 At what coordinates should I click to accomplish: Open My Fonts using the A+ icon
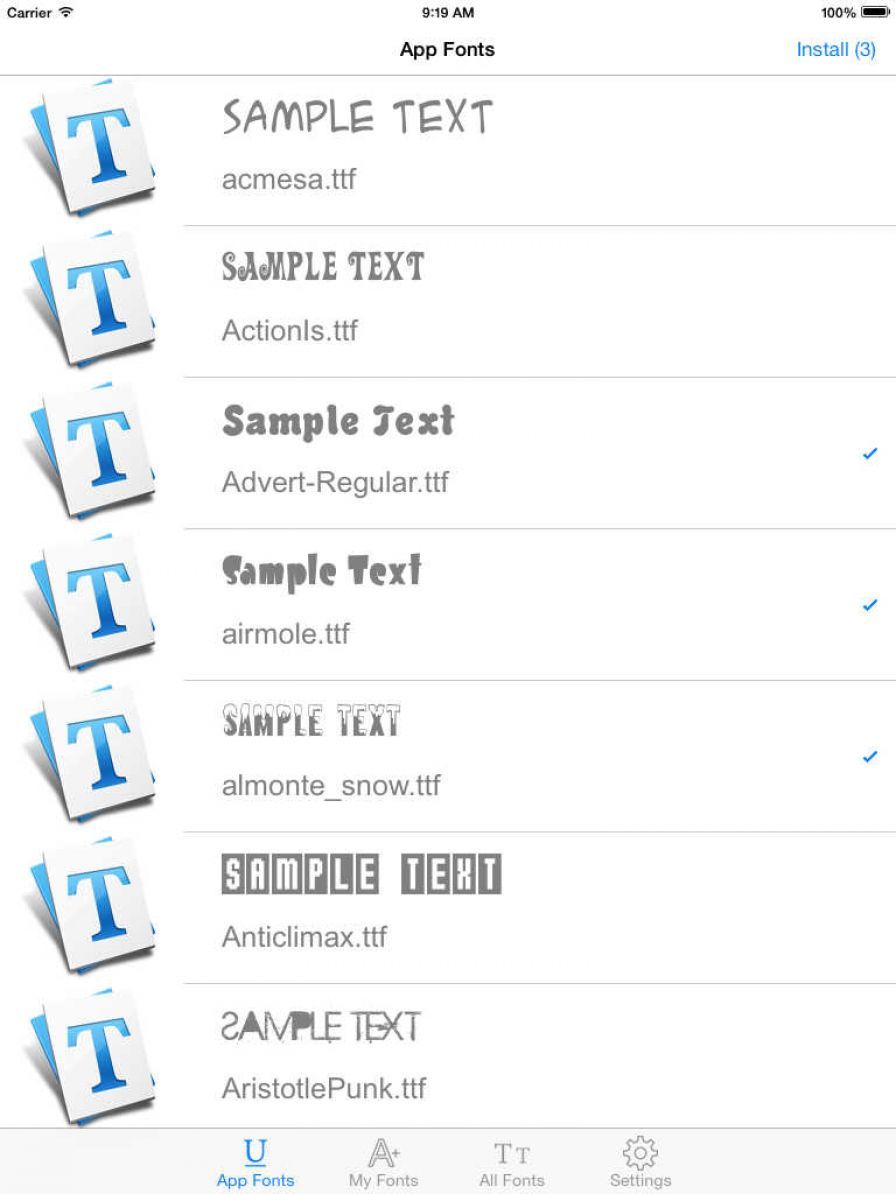click(x=384, y=1152)
